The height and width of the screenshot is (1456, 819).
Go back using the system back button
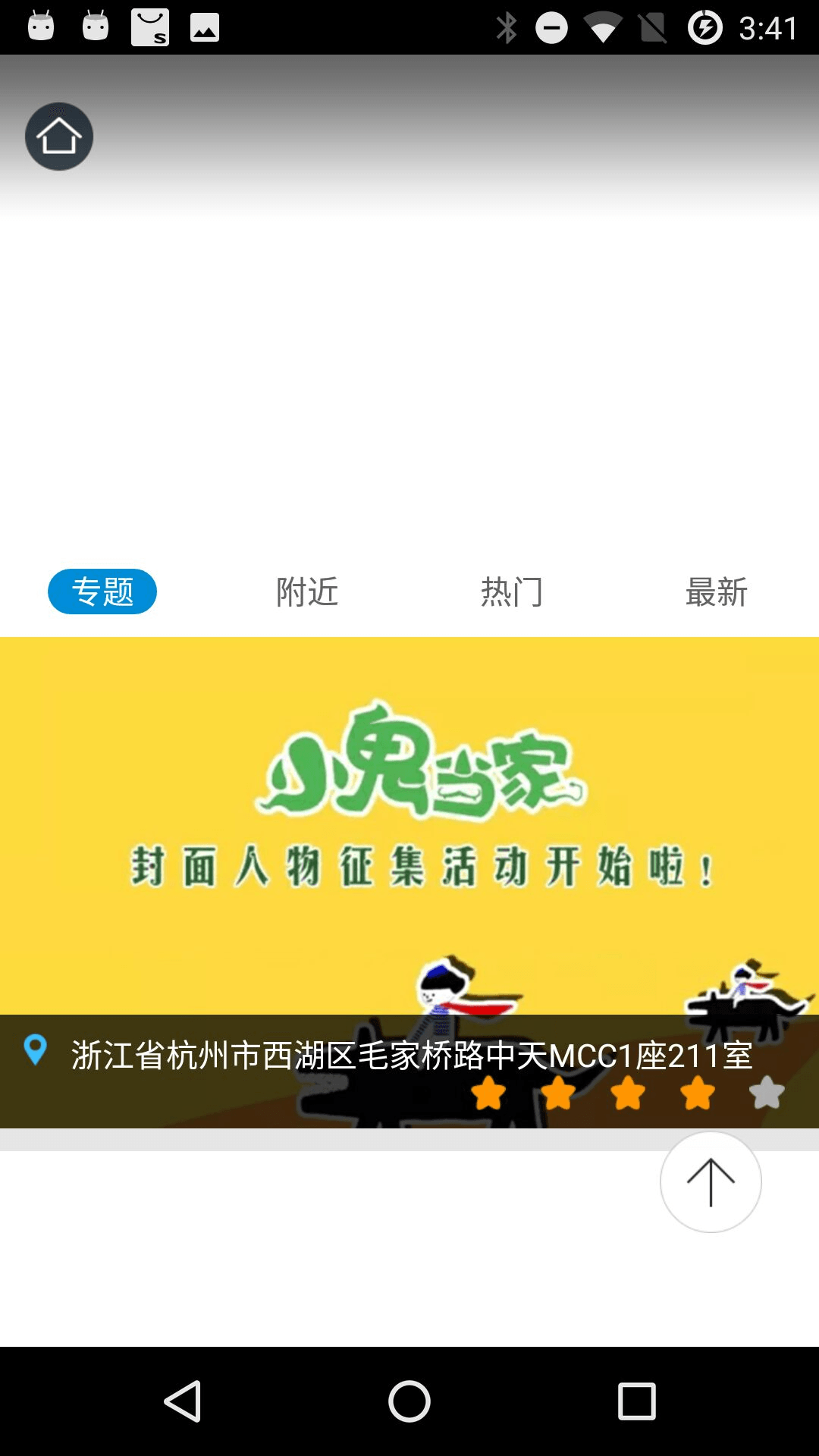pos(182,1401)
